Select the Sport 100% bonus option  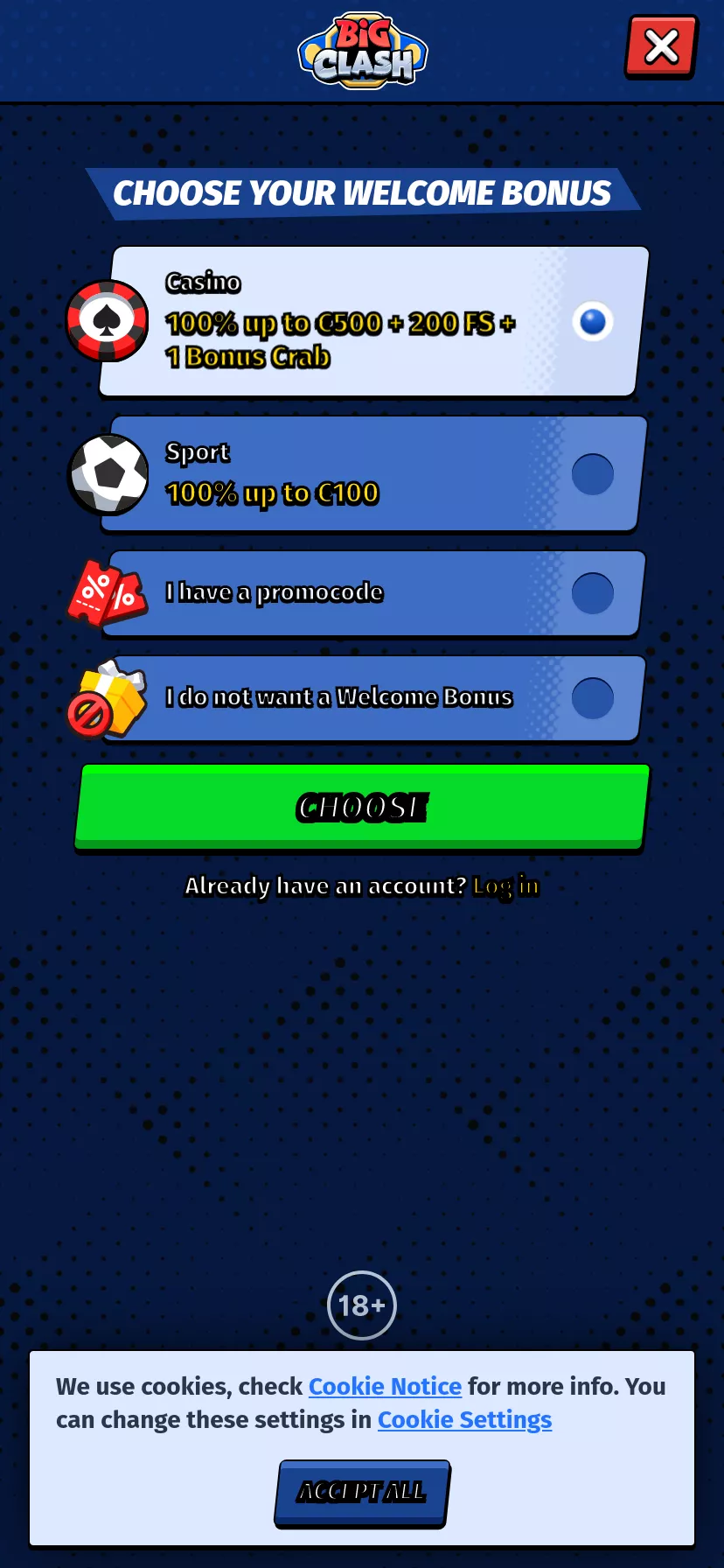pos(593,474)
